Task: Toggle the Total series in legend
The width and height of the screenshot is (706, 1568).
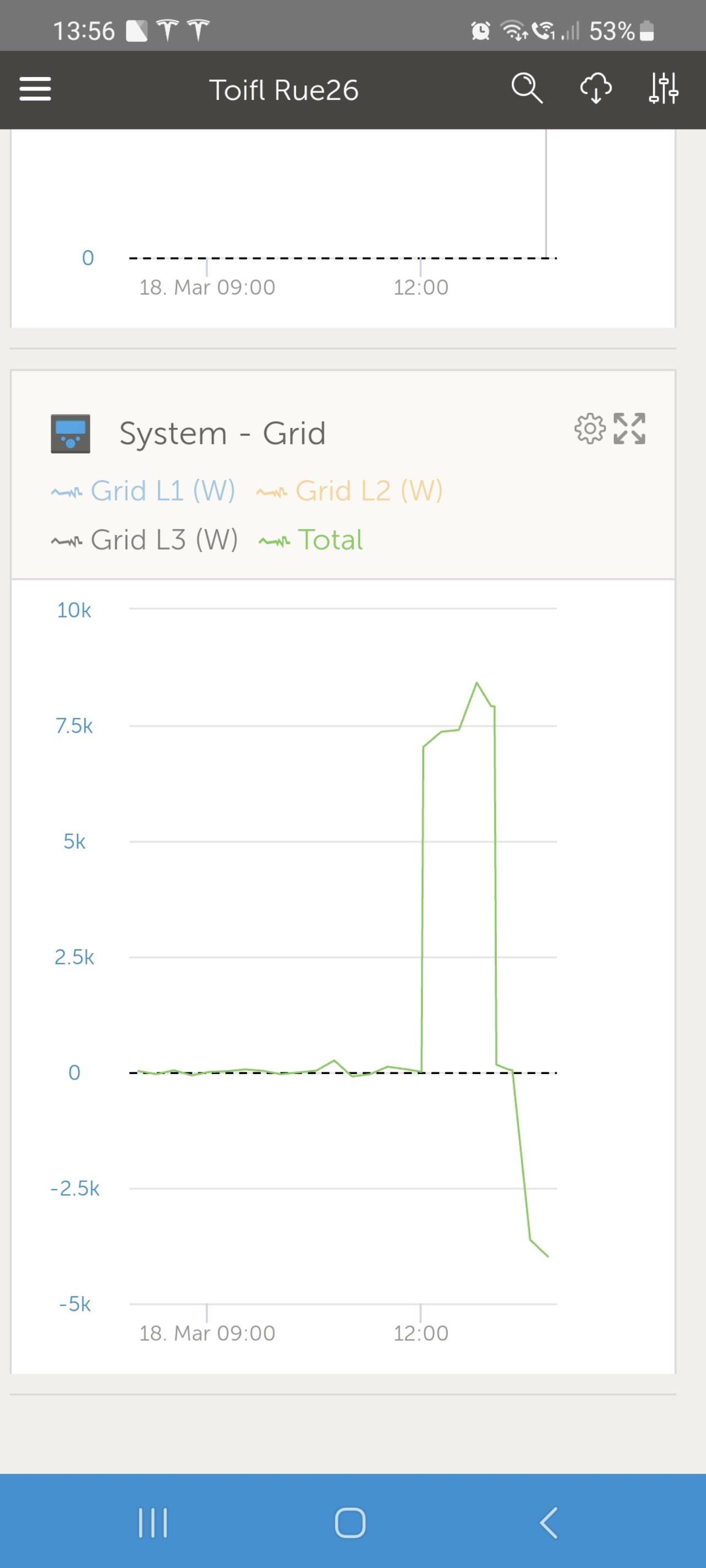Action: tap(311, 540)
